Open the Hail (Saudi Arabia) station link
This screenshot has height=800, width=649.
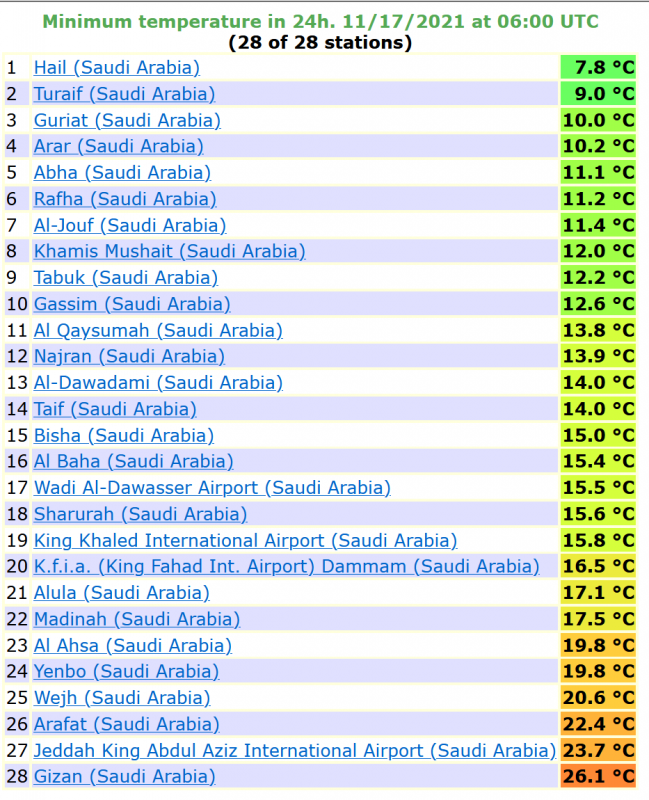[x=116, y=68]
